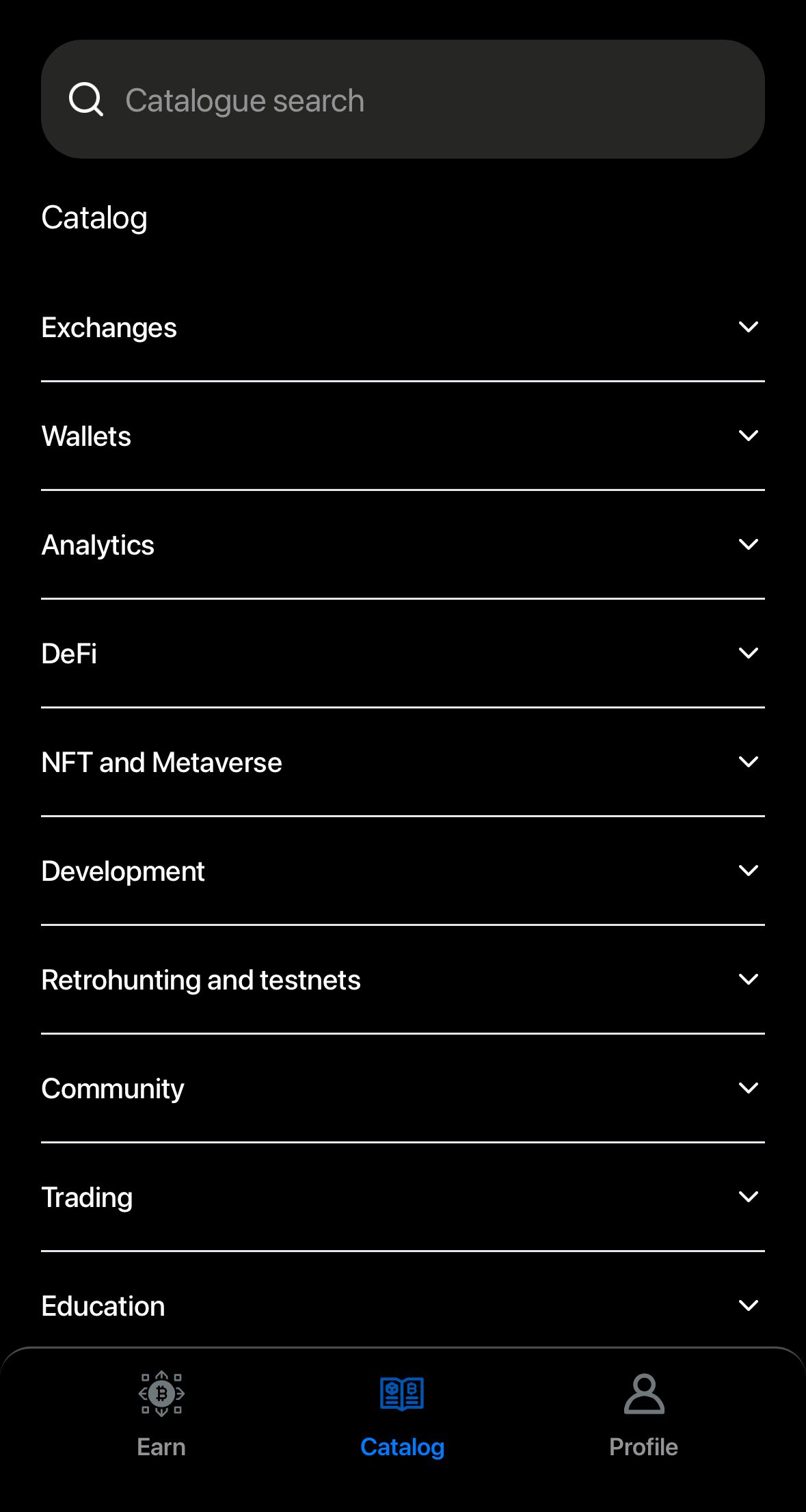Open the Education section chevron
The width and height of the screenshot is (806, 1512).
tap(749, 1305)
